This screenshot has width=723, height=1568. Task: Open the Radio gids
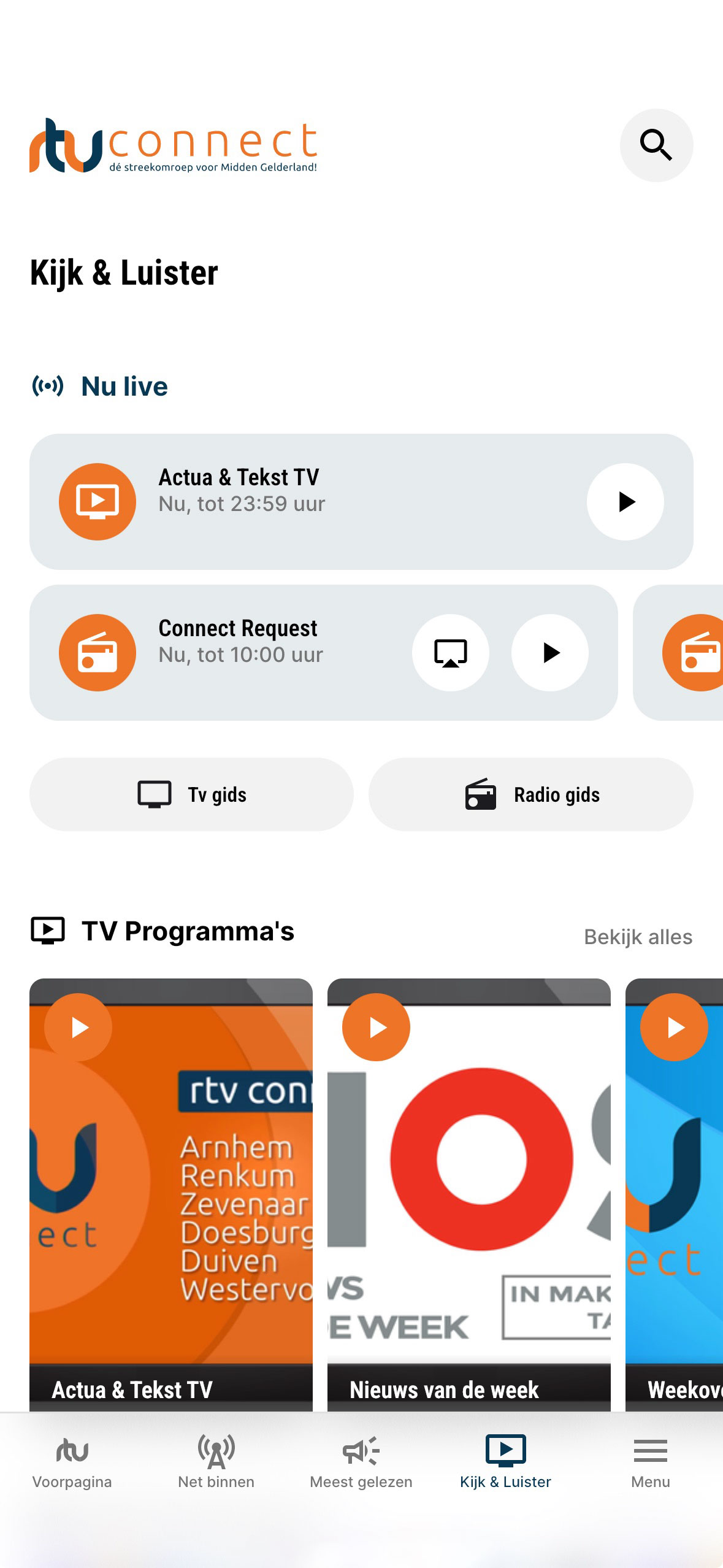coord(531,794)
